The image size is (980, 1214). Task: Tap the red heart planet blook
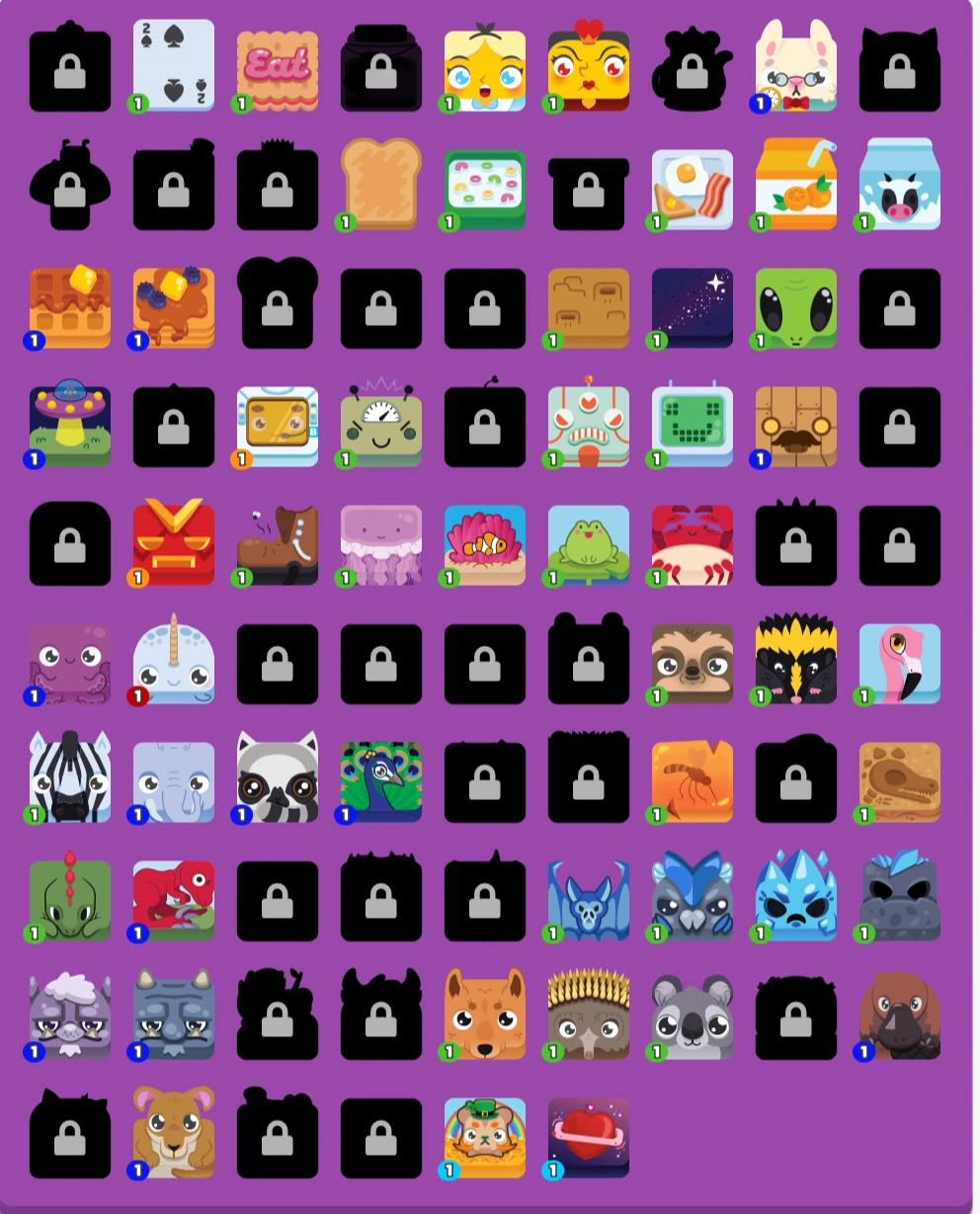click(589, 1138)
